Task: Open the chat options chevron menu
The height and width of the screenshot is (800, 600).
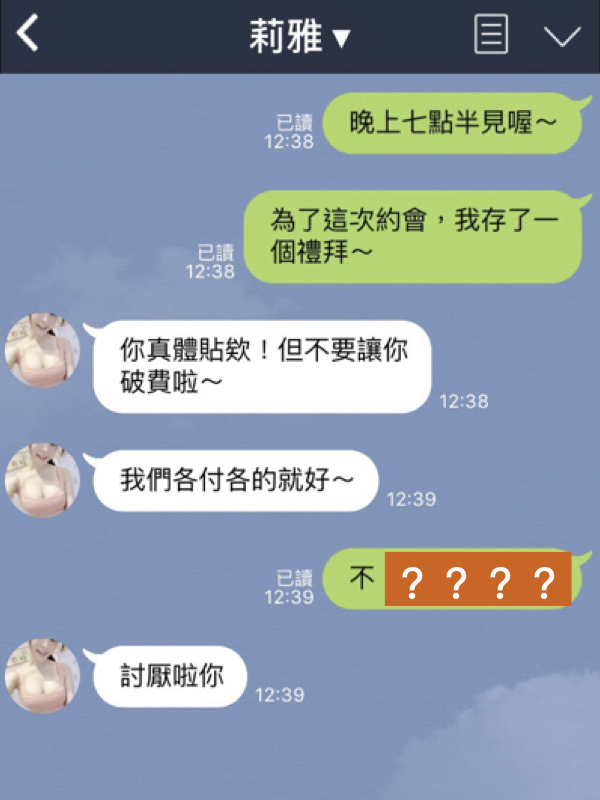Action: [x=561, y=36]
